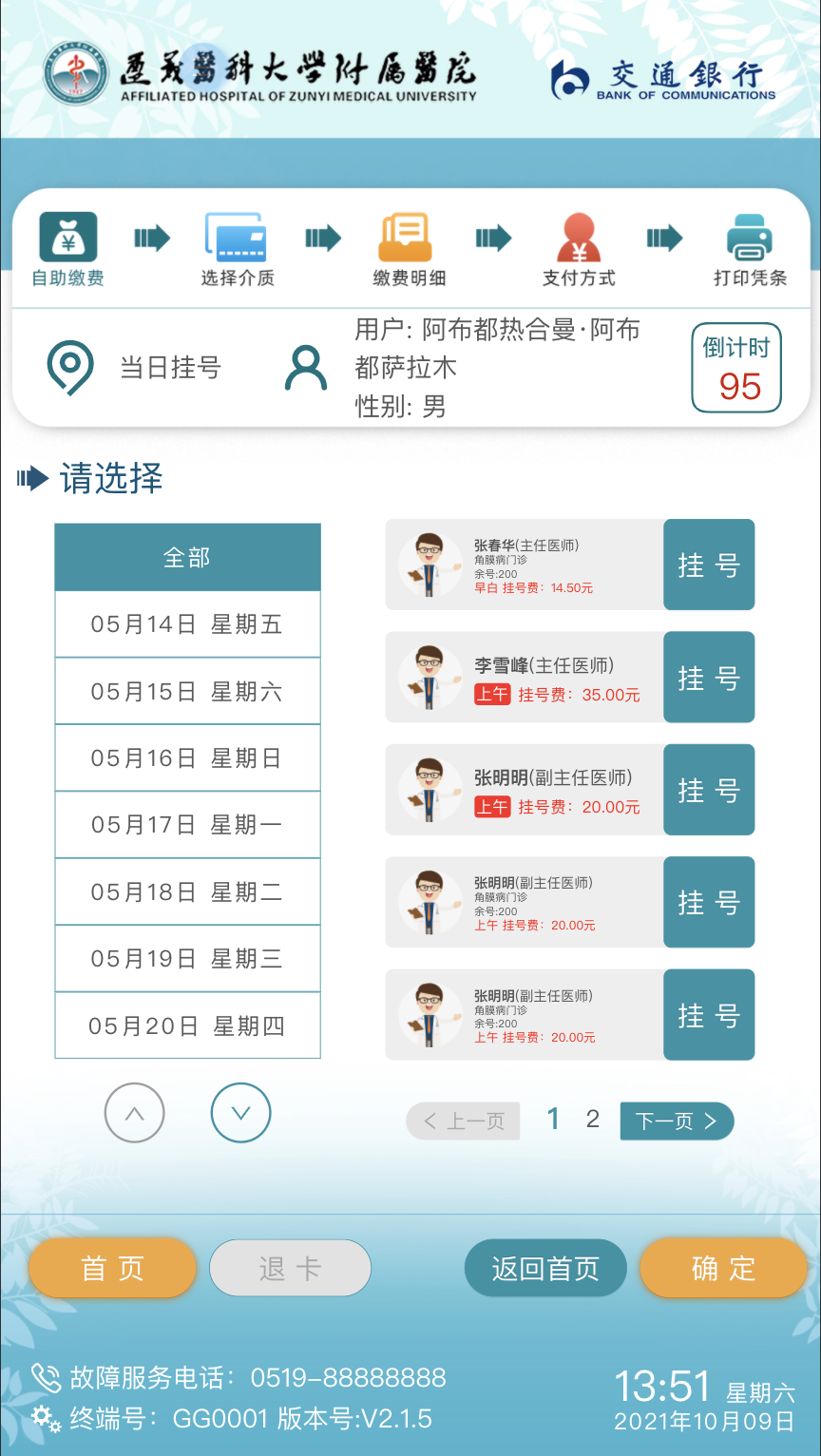Choose 05月17日 星期一
The image size is (821, 1456).
click(x=187, y=825)
